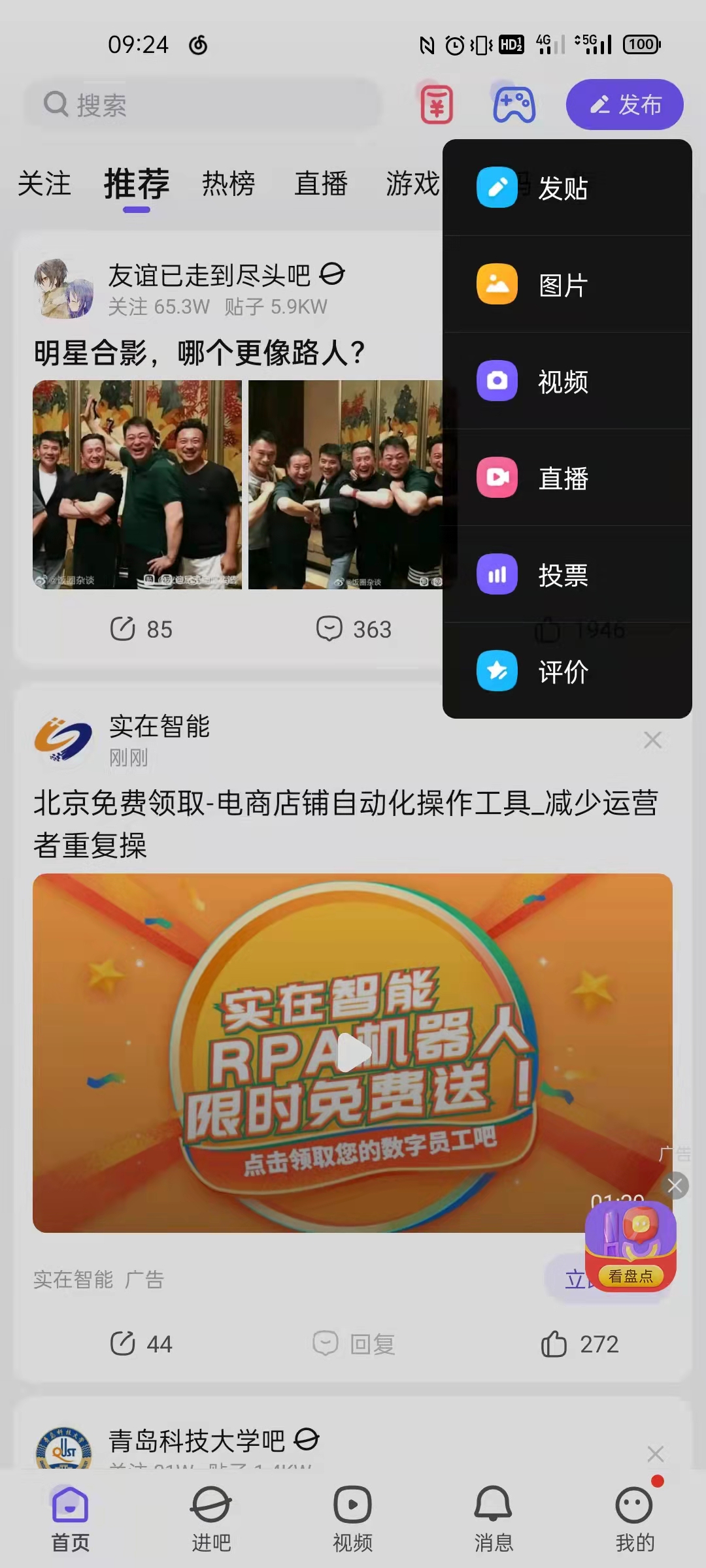Open the search box
This screenshot has width=706, height=1568.
pyautogui.click(x=203, y=105)
